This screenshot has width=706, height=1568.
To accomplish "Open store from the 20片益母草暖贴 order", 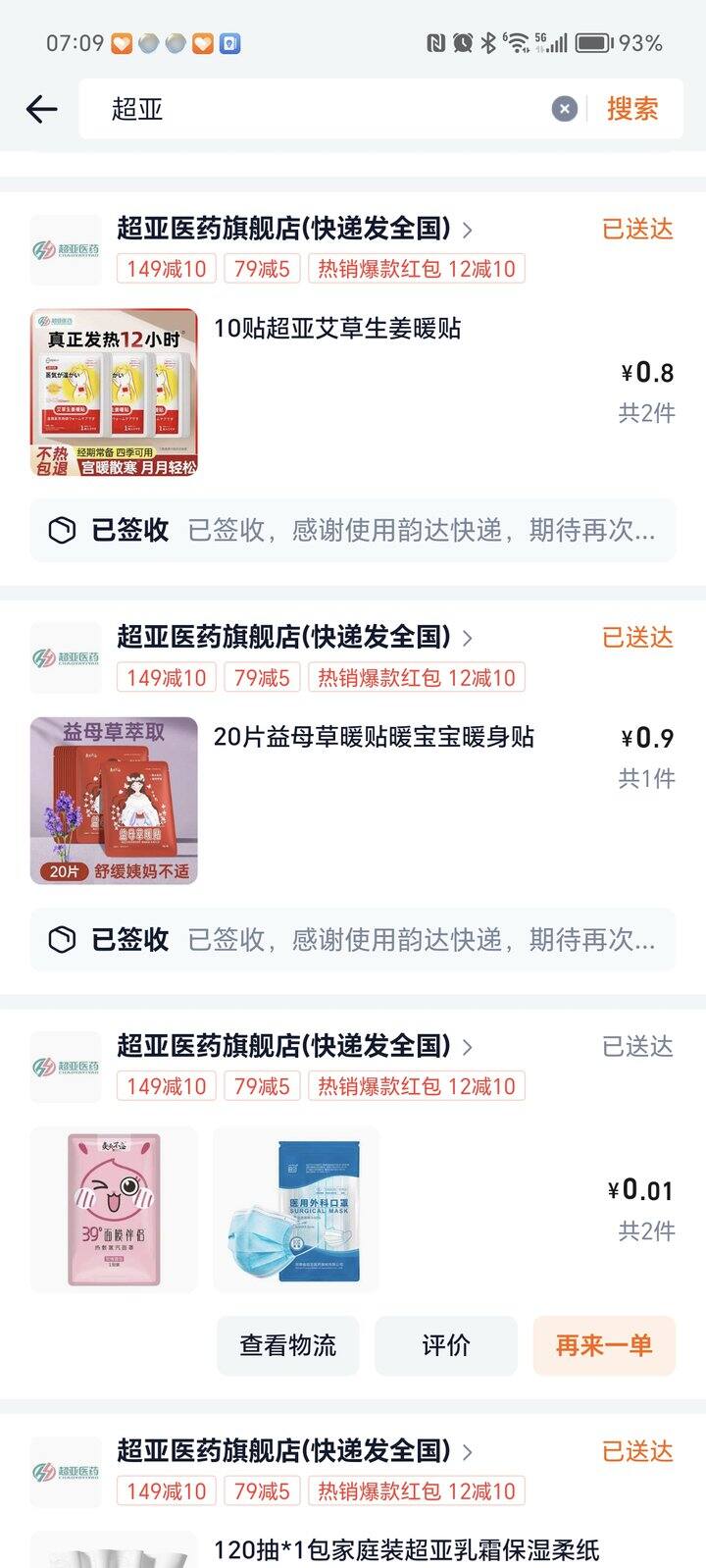I will tap(284, 637).
